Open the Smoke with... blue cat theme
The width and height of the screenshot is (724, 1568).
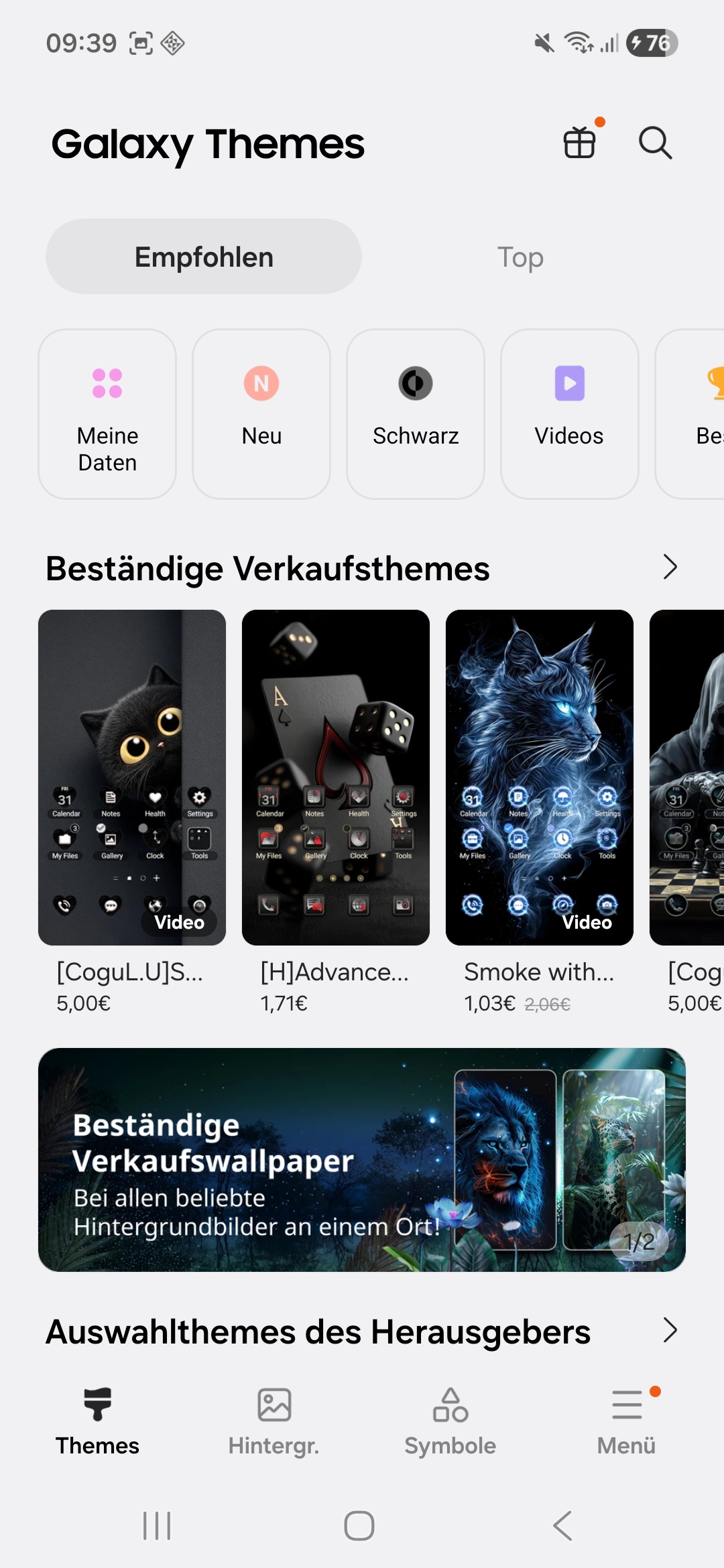coord(540,777)
